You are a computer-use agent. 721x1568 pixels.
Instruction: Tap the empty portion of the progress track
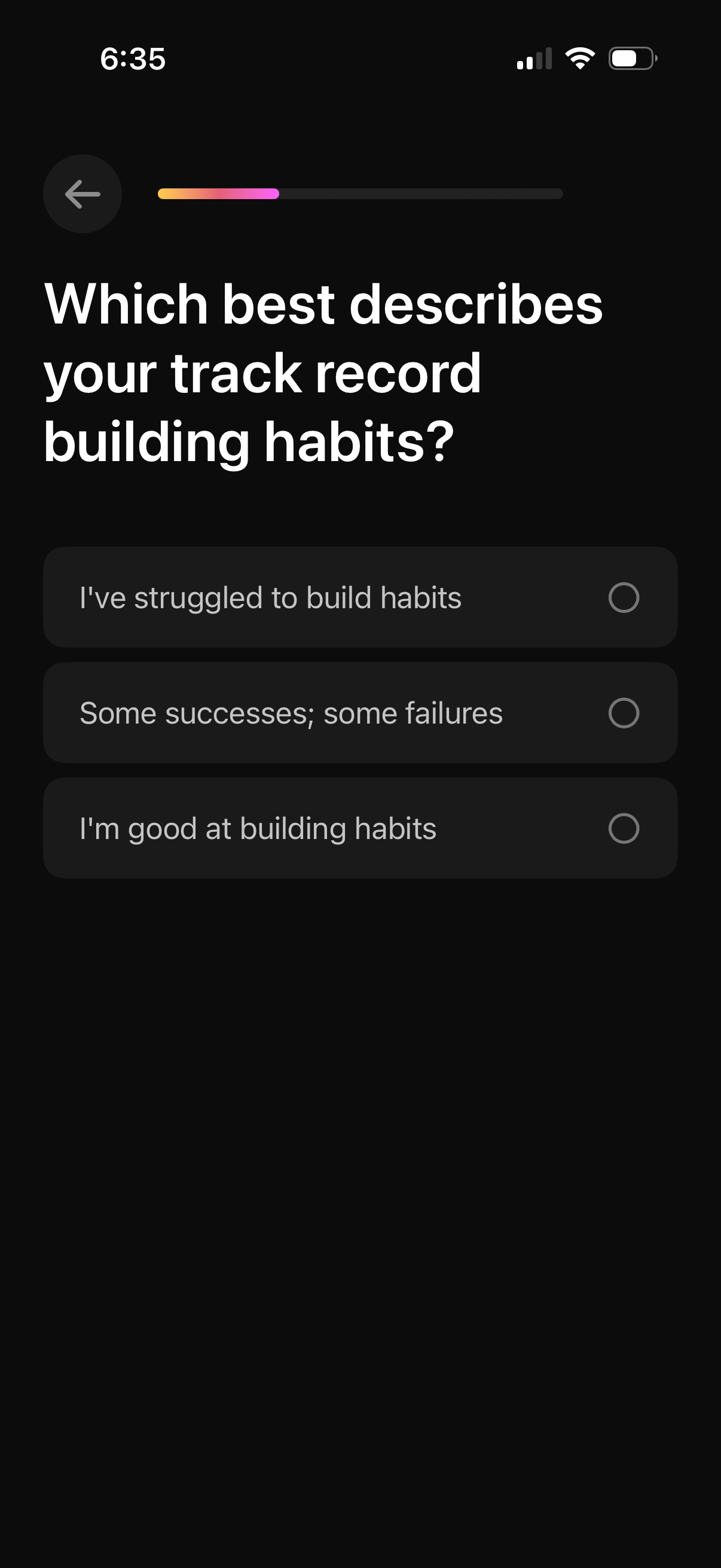click(426, 194)
